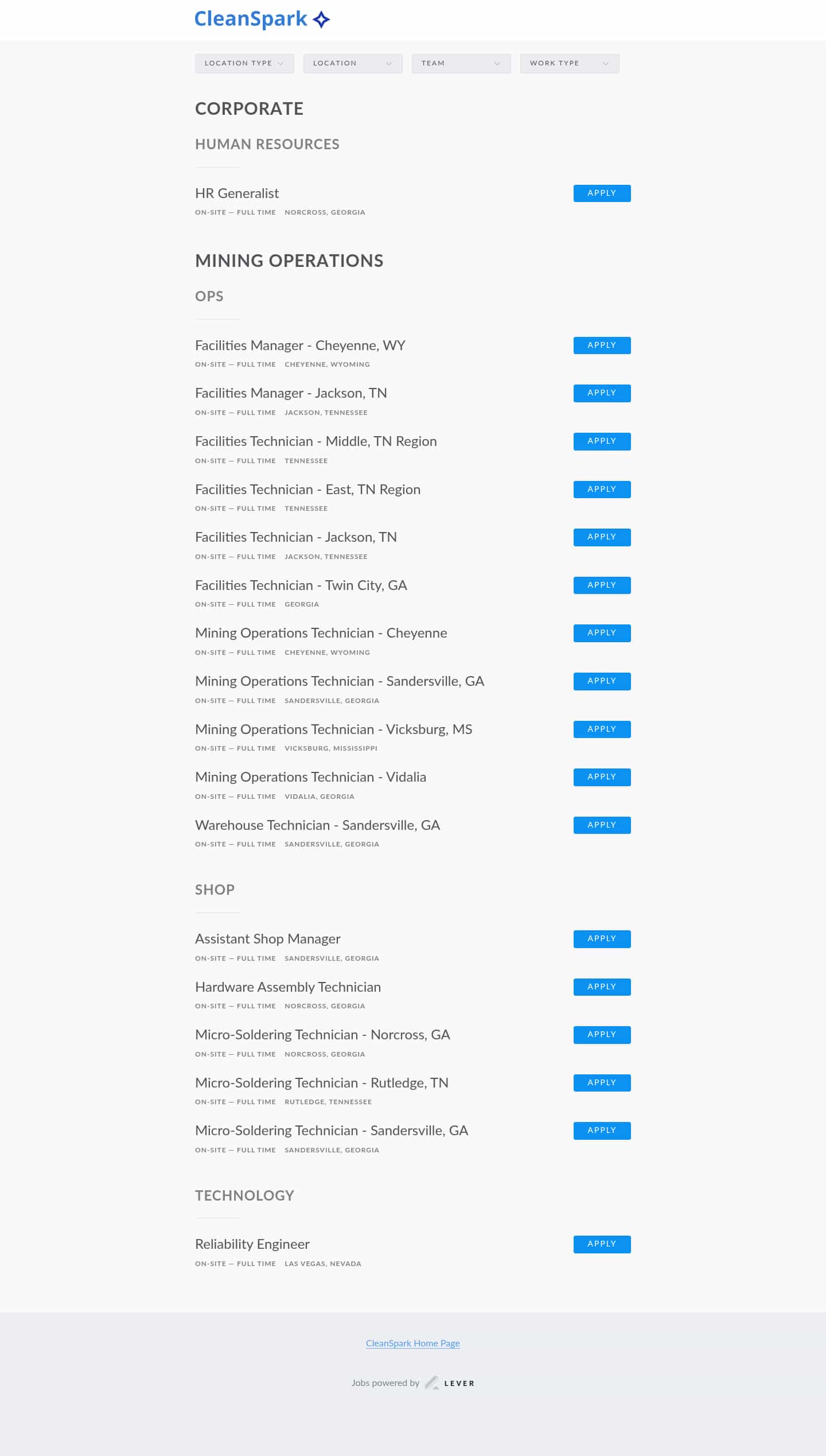Open the Facilities Manager - Jackson, TN listing
Image resolution: width=826 pixels, height=1456 pixels.
(291, 393)
